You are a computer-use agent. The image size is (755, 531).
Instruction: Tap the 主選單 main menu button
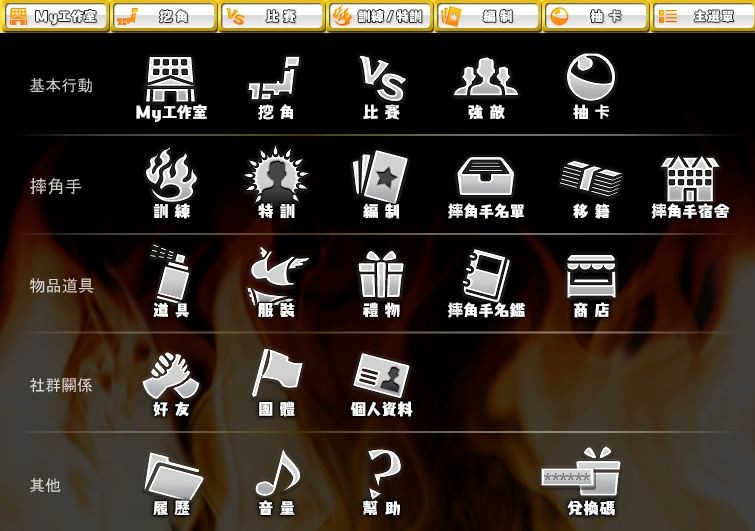pyautogui.click(x=704, y=16)
